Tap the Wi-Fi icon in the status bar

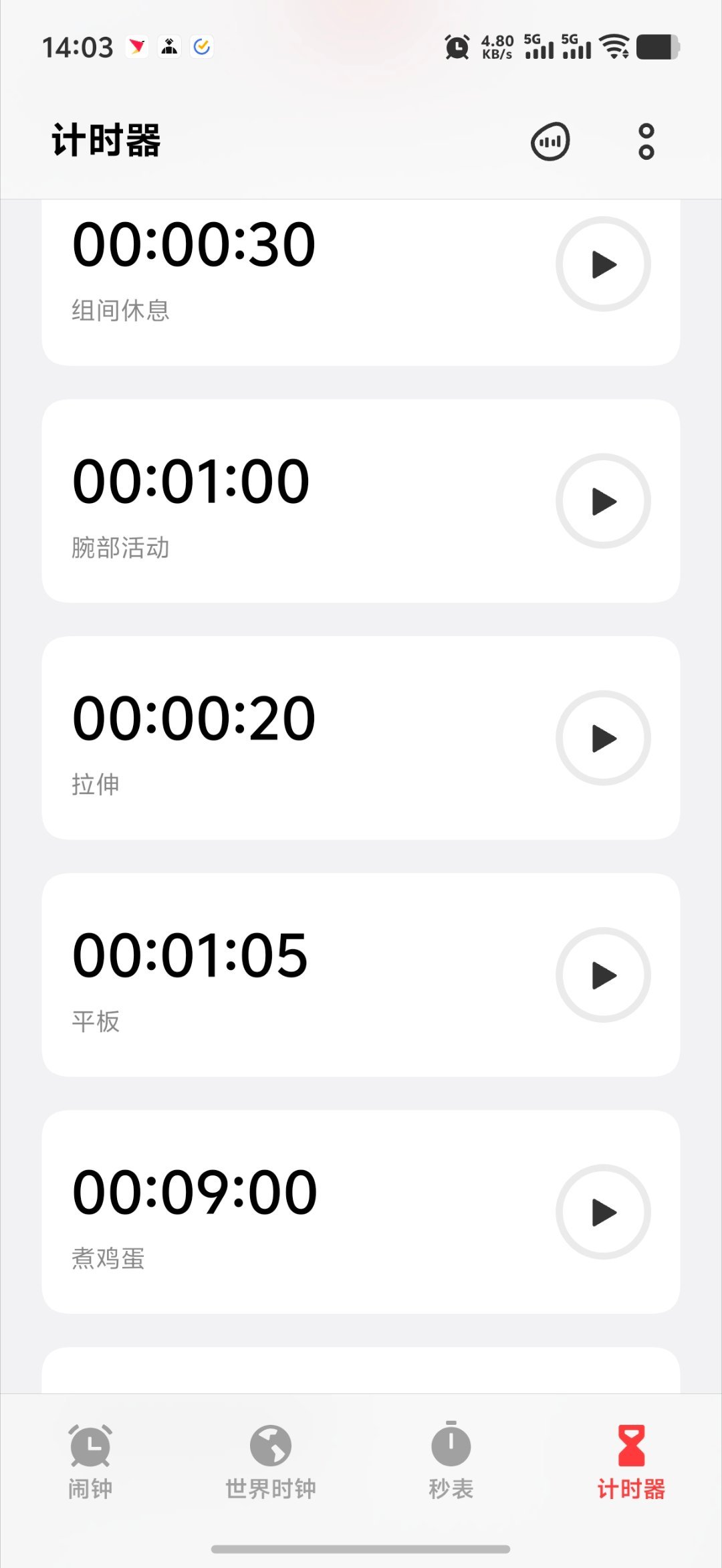pyautogui.click(x=614, y=47)
